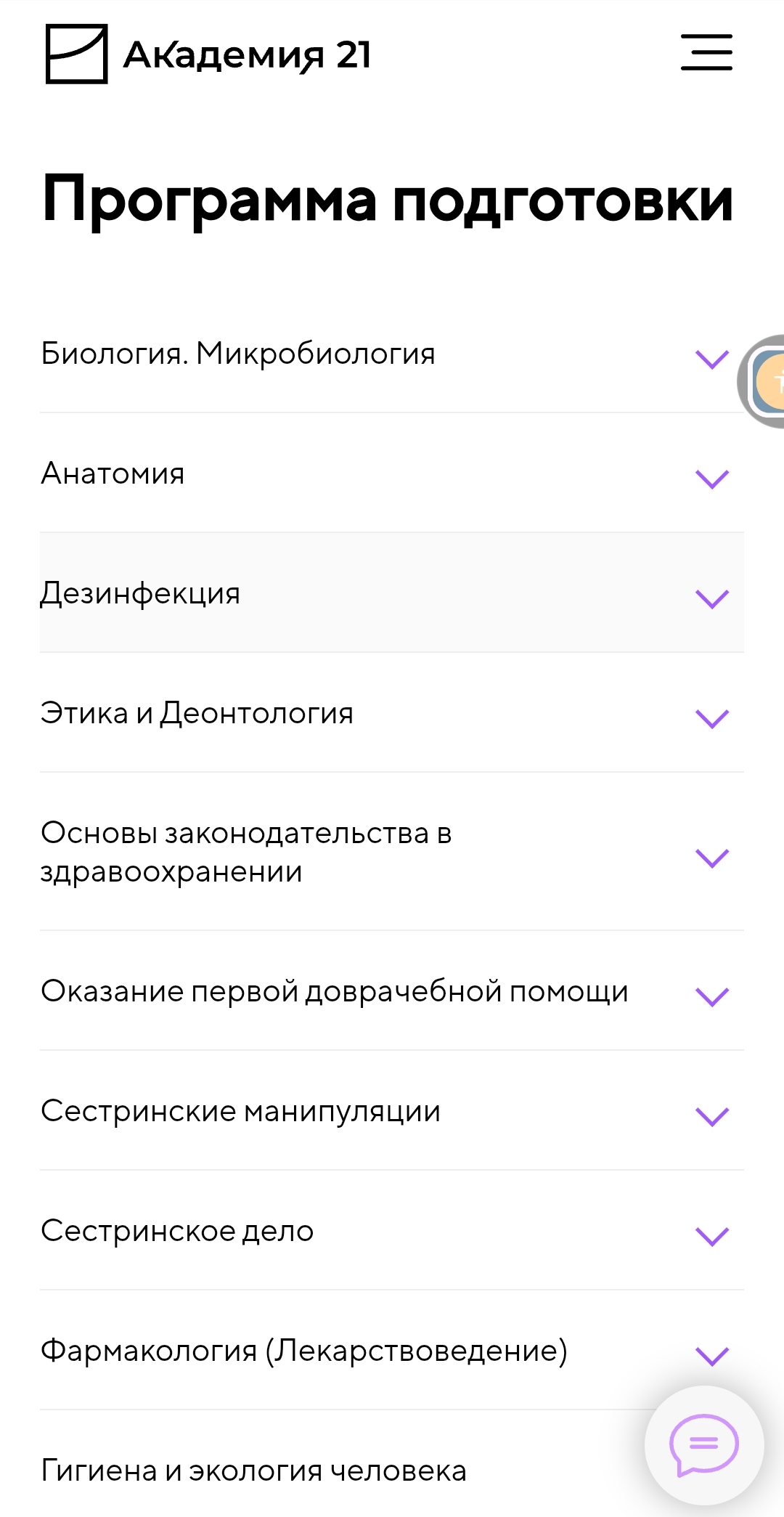Expand the Этика и Деонтология section
This screenshot has width=784, height=1517.
click(x=713, y=717)
